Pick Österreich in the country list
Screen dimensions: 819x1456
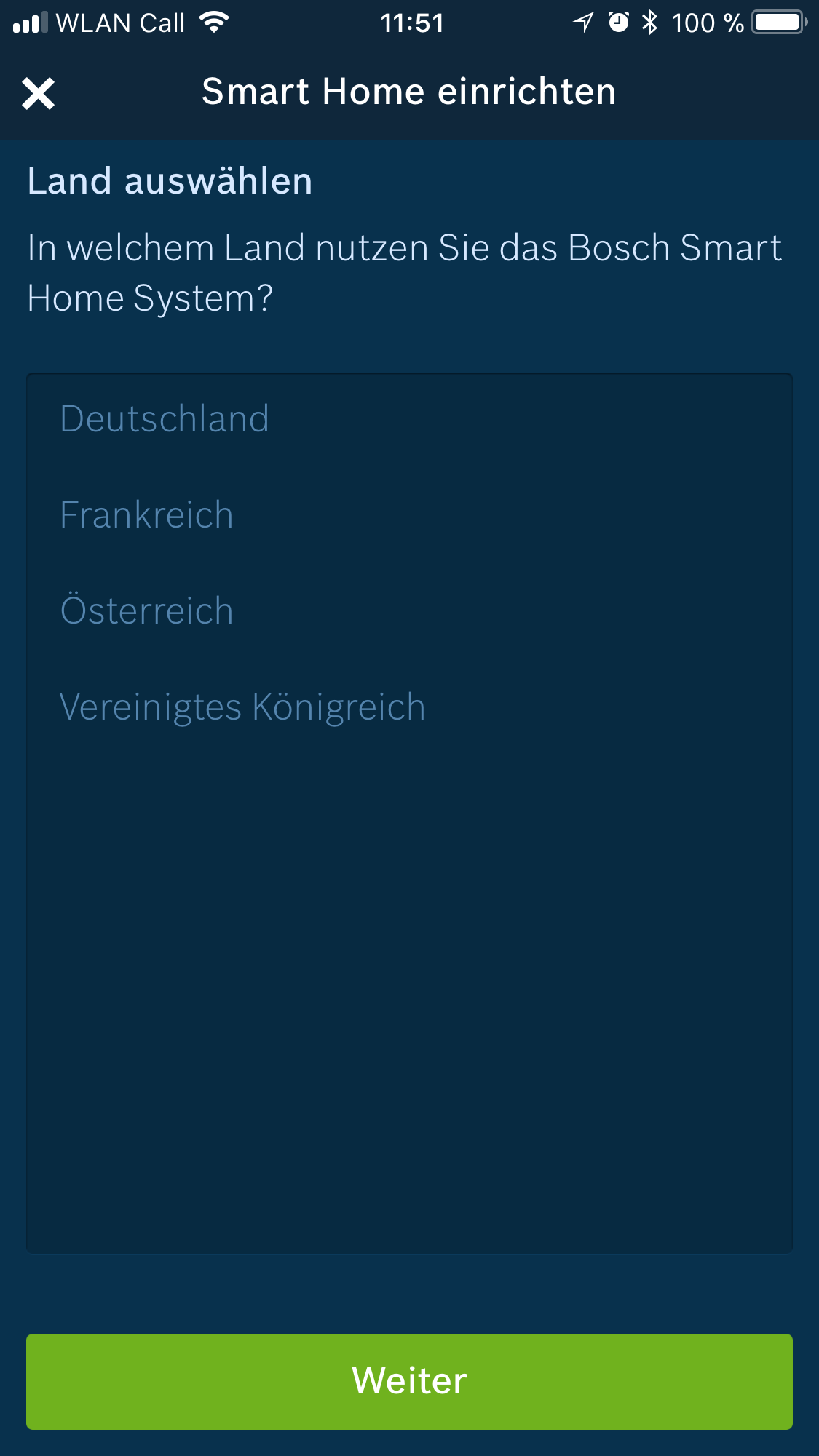[146, 611]
